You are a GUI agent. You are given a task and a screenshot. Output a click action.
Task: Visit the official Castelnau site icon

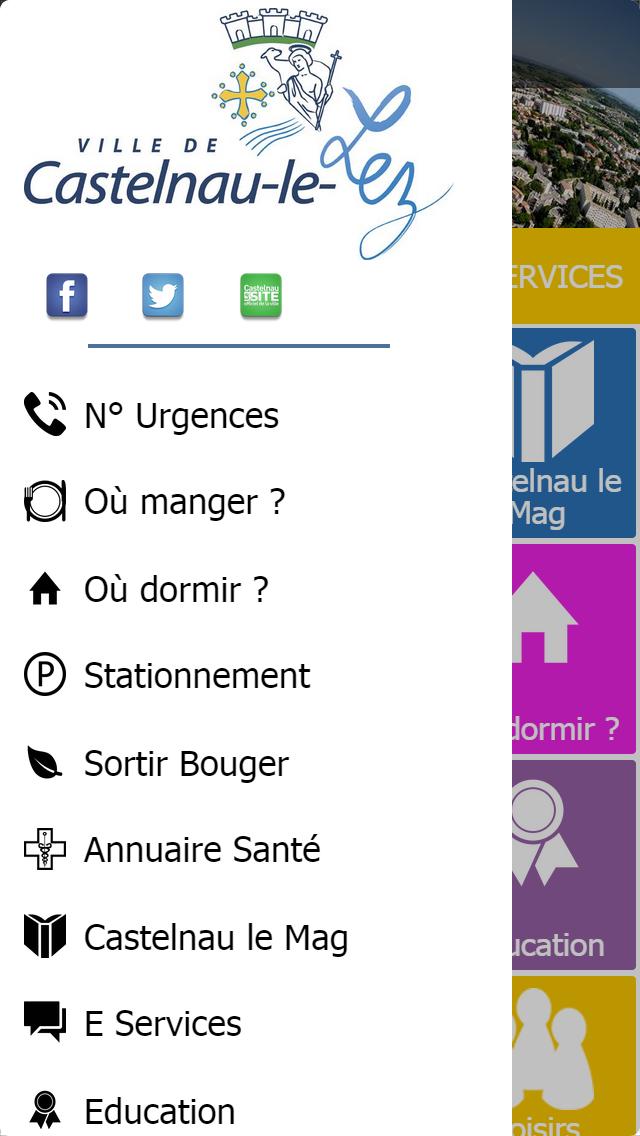[261, 296]
